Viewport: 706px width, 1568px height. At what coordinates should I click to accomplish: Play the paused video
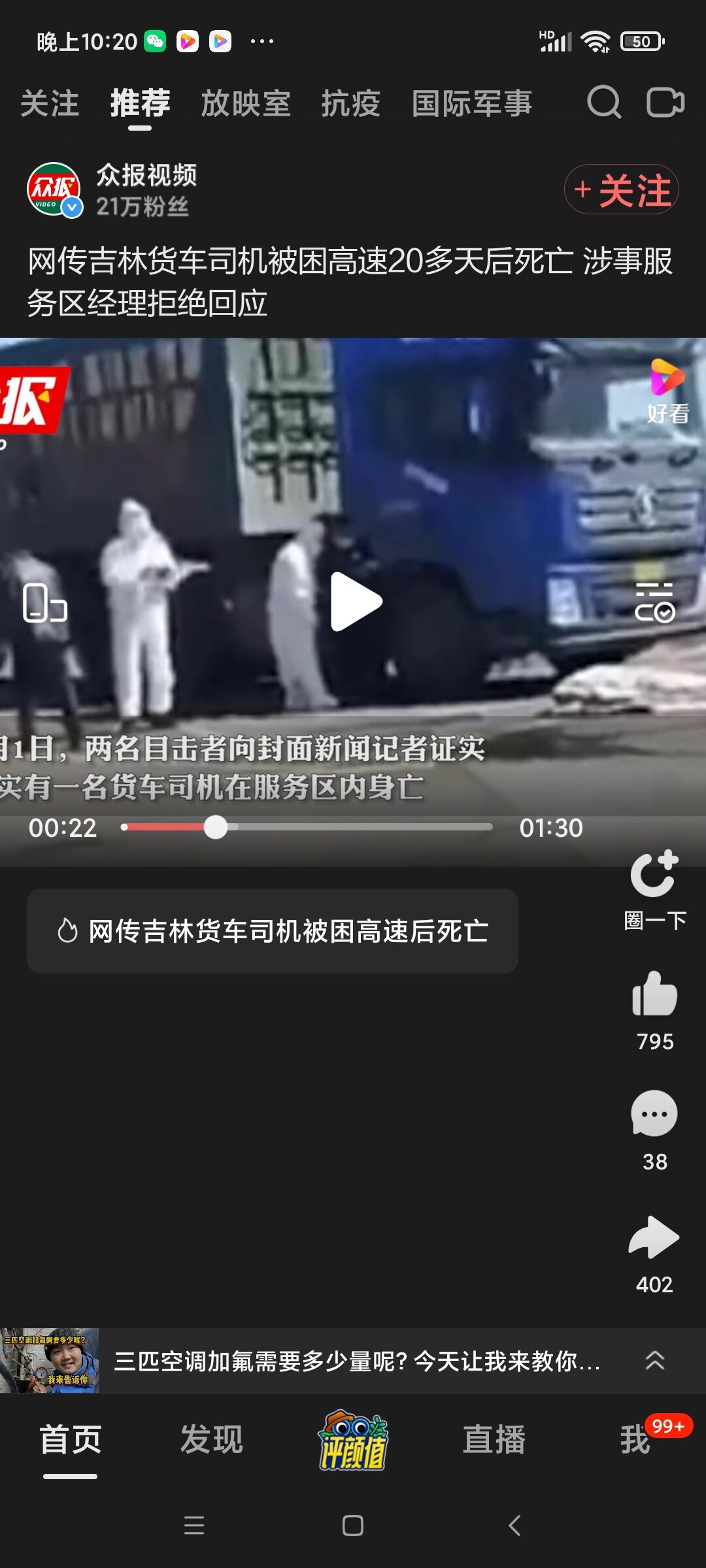[x=355, y=602]
